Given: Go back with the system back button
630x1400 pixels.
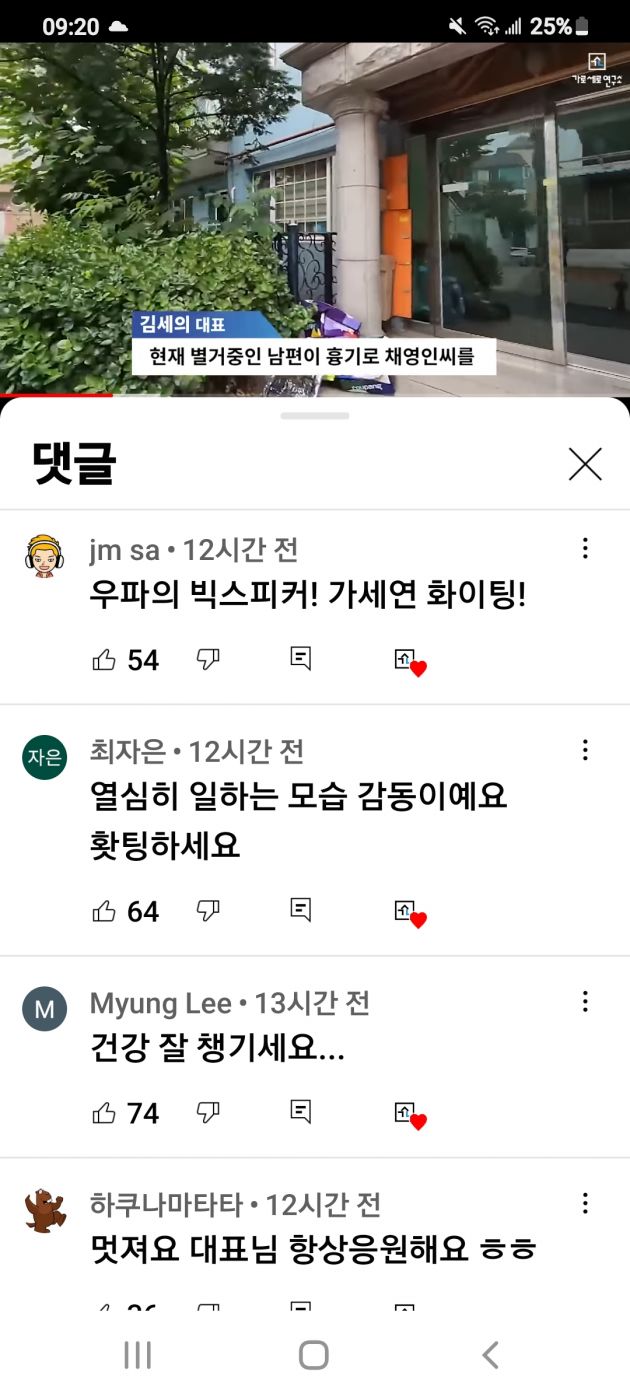Looking at the screenshot, I should [490, 1355].
